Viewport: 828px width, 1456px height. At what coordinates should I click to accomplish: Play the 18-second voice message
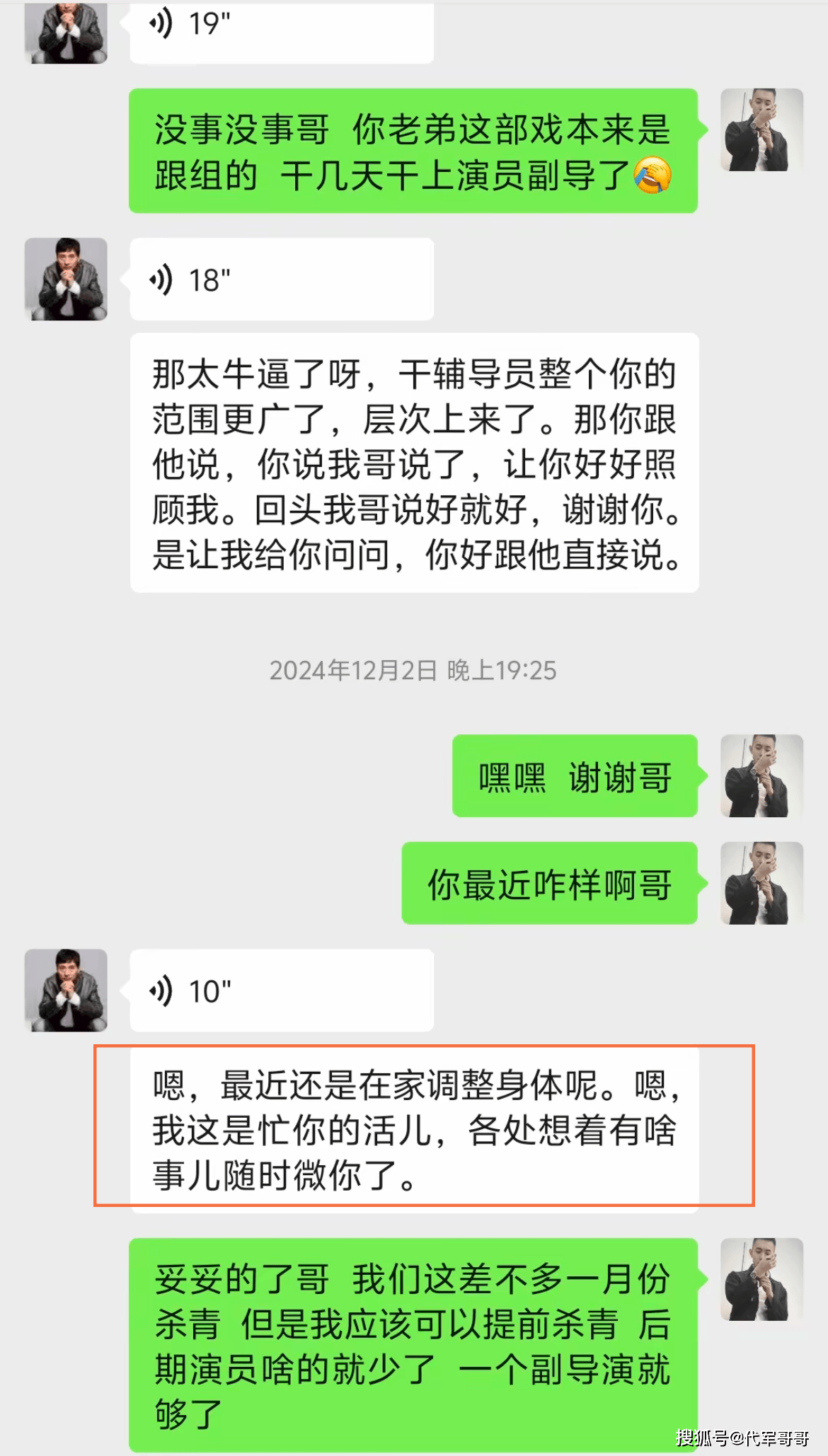281,279
